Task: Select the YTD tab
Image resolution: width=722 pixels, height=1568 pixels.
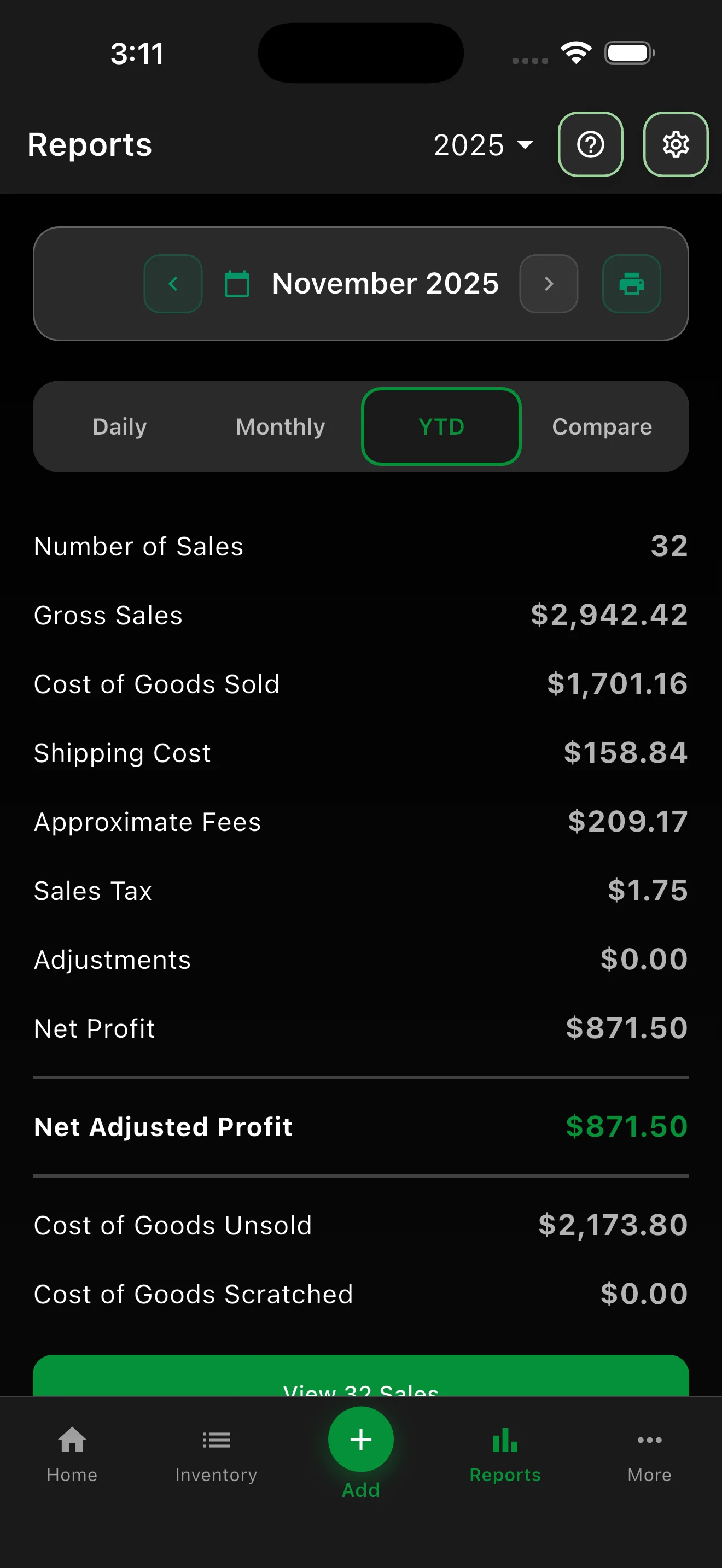Action: (441, 426)
